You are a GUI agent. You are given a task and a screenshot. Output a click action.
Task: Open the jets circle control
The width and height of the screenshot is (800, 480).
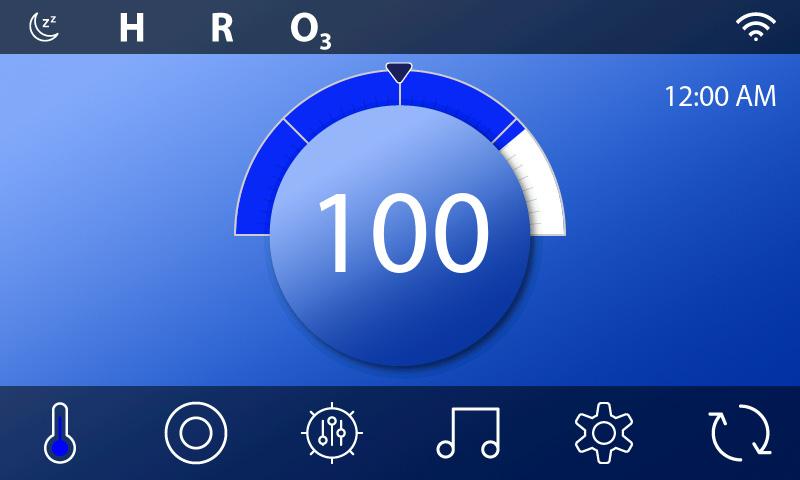click(x=195, y=433)
